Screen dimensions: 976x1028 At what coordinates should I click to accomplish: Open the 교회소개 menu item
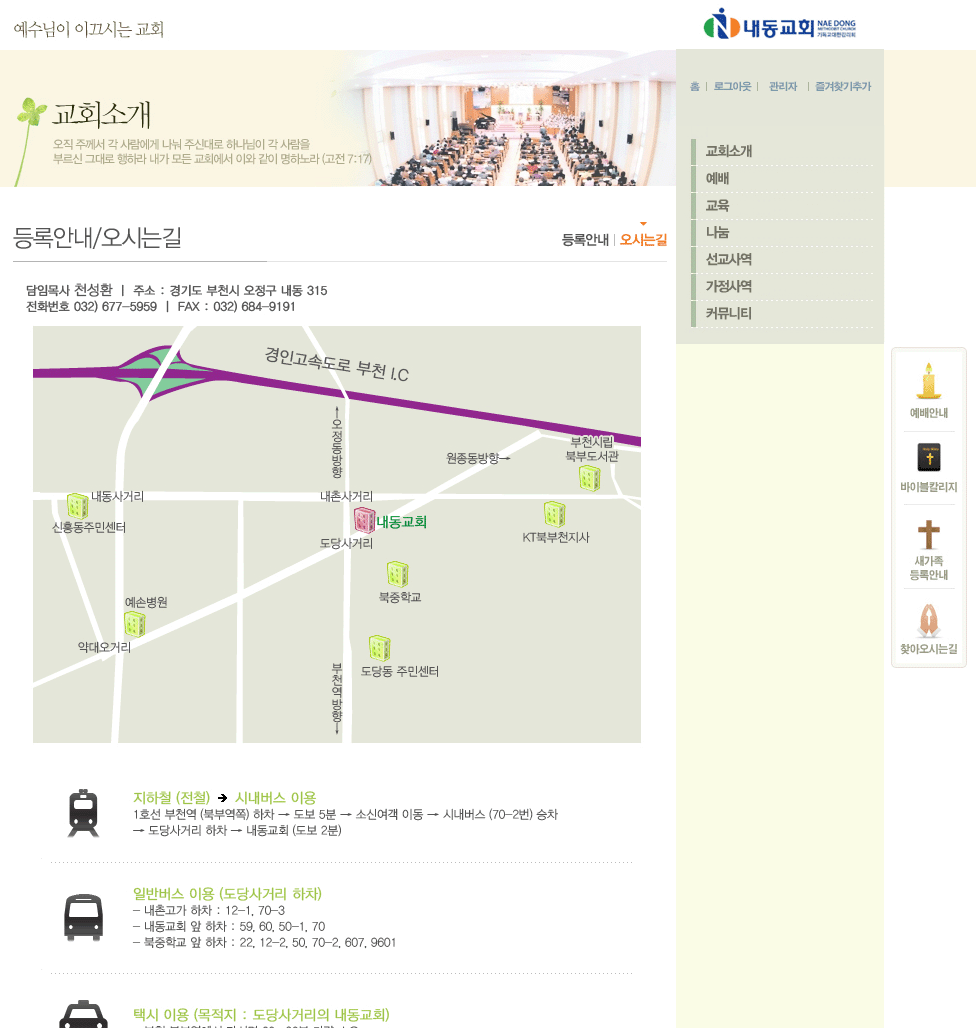coord(729,152)
